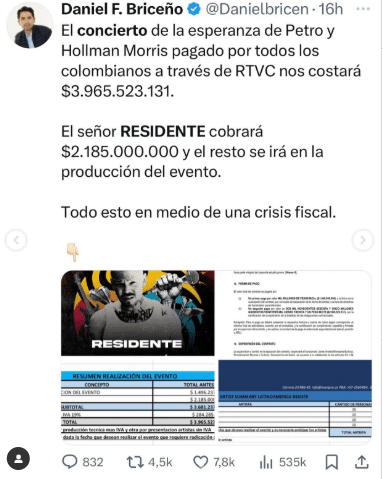Go to the next carousel slide
This screenshot has width=383, height=479.
362,240
